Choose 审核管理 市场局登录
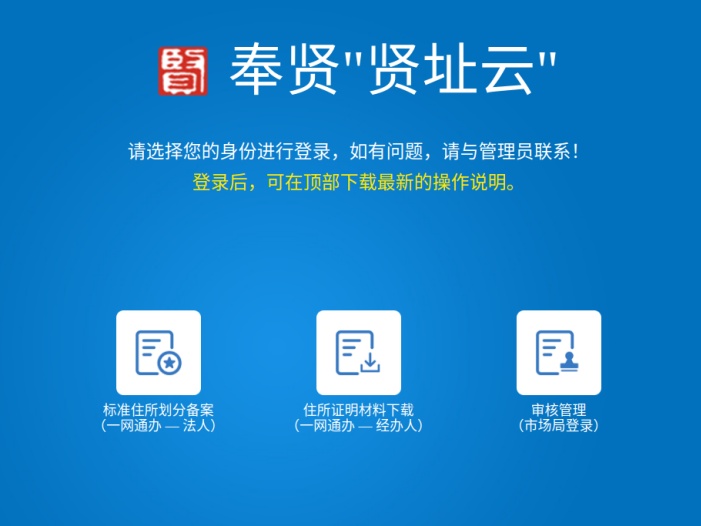701x526 pixels. [558, 352]
